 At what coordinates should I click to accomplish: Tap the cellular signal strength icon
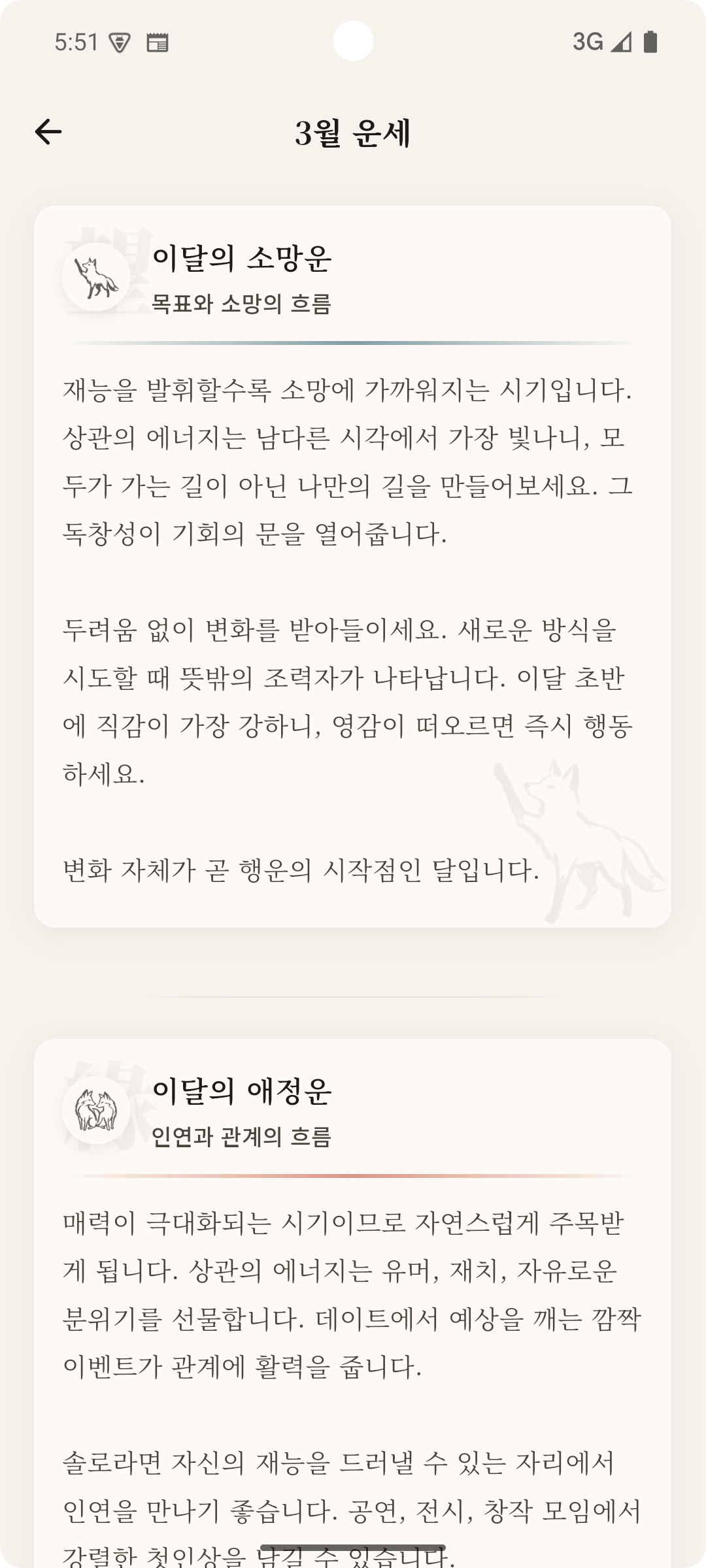tap(620, 41)
